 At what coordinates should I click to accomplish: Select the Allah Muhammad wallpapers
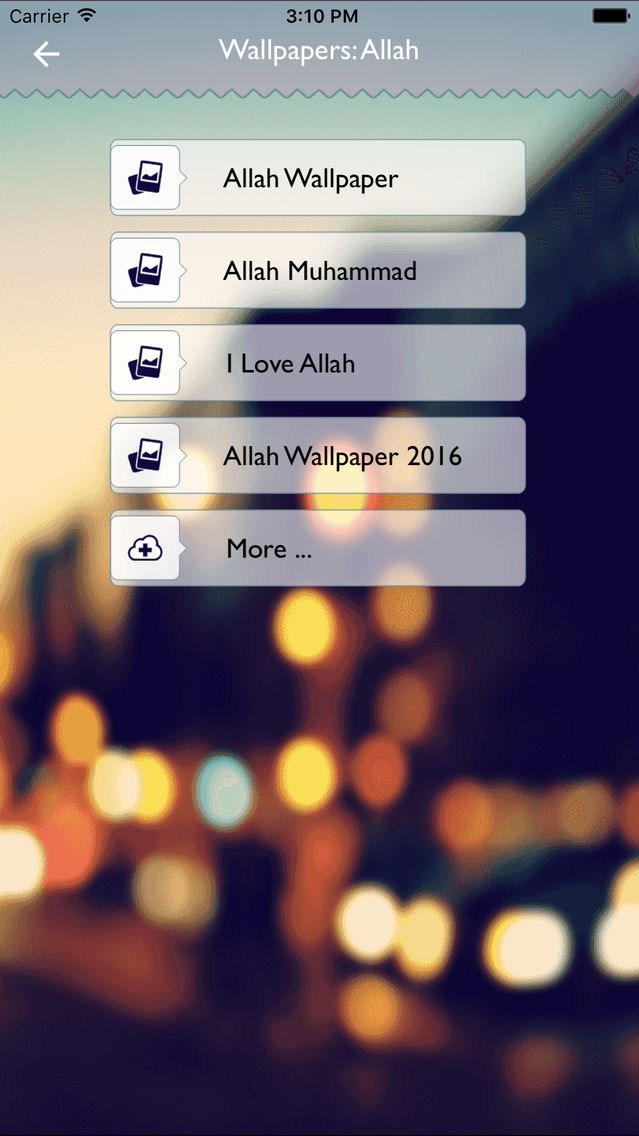(318, 271)
